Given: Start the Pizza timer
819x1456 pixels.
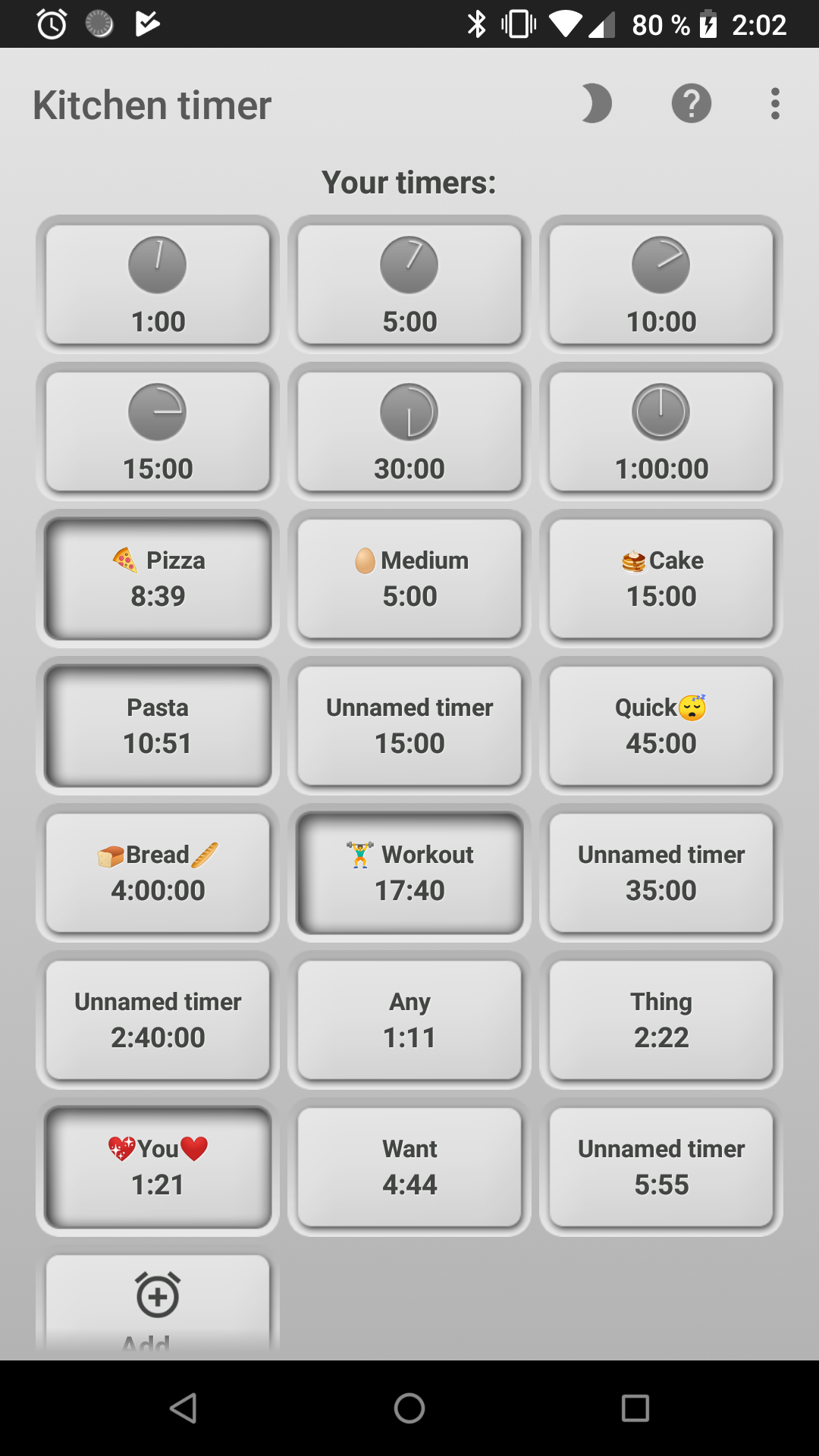Looking at the screenshot, I should point(157,578).
